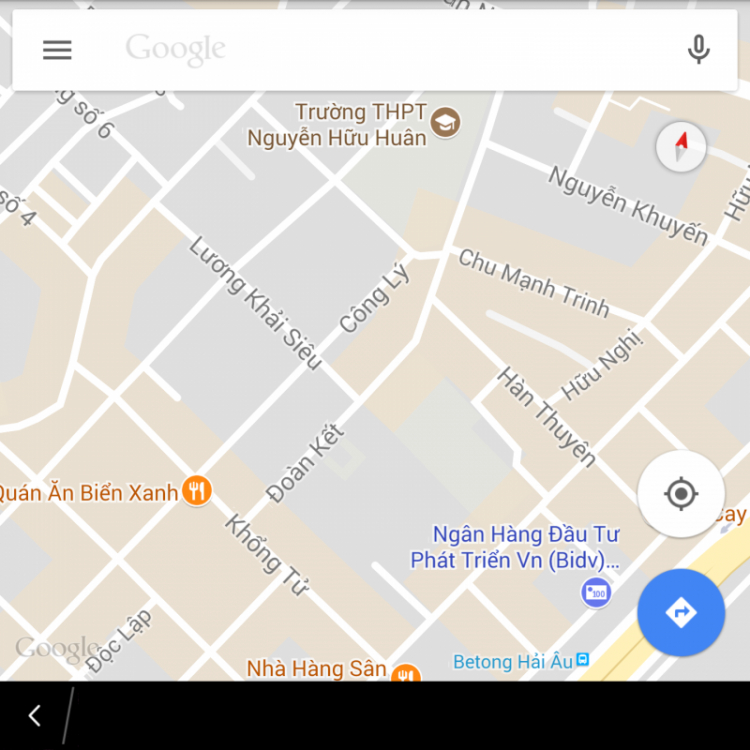The width and height of the screenshot is (750, 750).
Task: Select Quán Ăn Biển Xanh restaurant pin
Action: click(198, 491)
